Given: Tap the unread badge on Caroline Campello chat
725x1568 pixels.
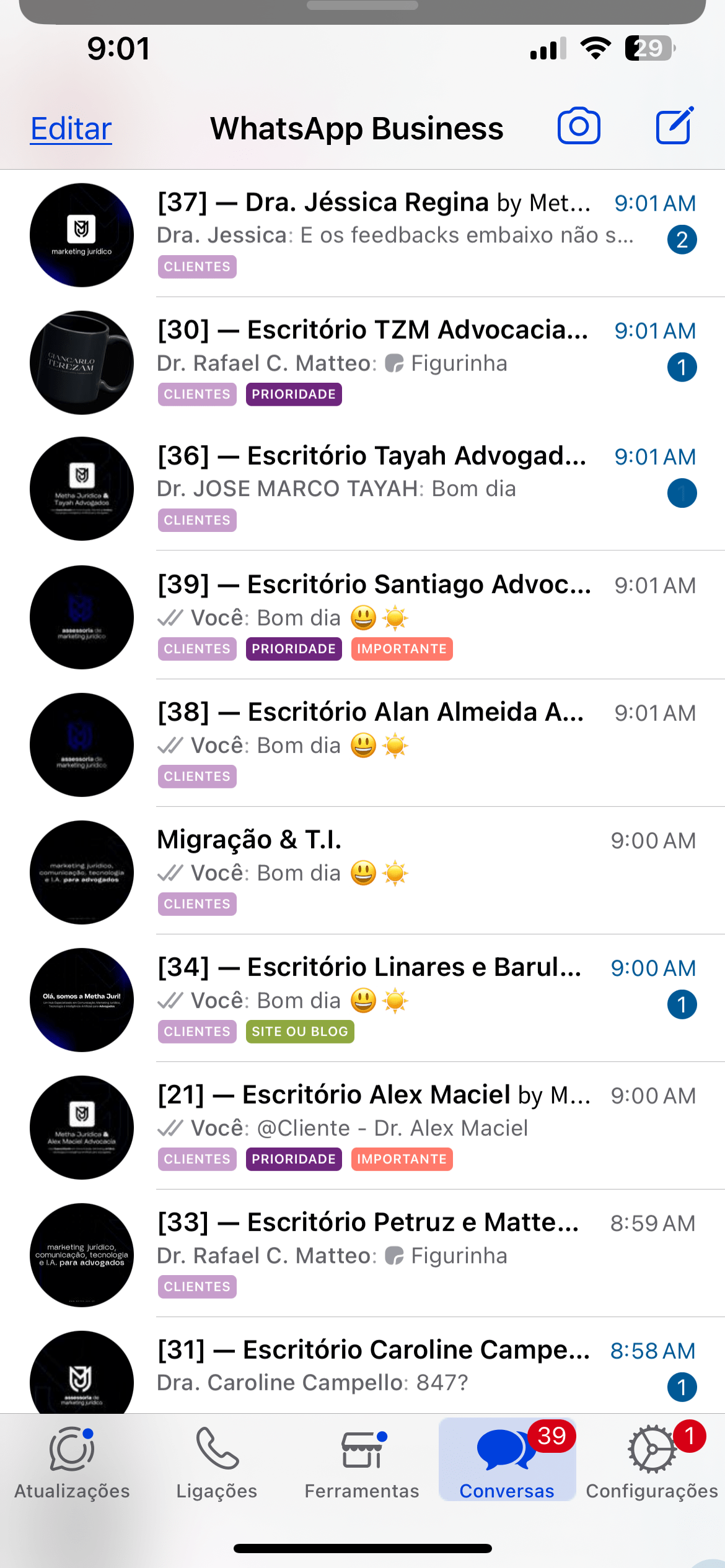Looking at the screenshot, I should click(x=682, y=1387).
